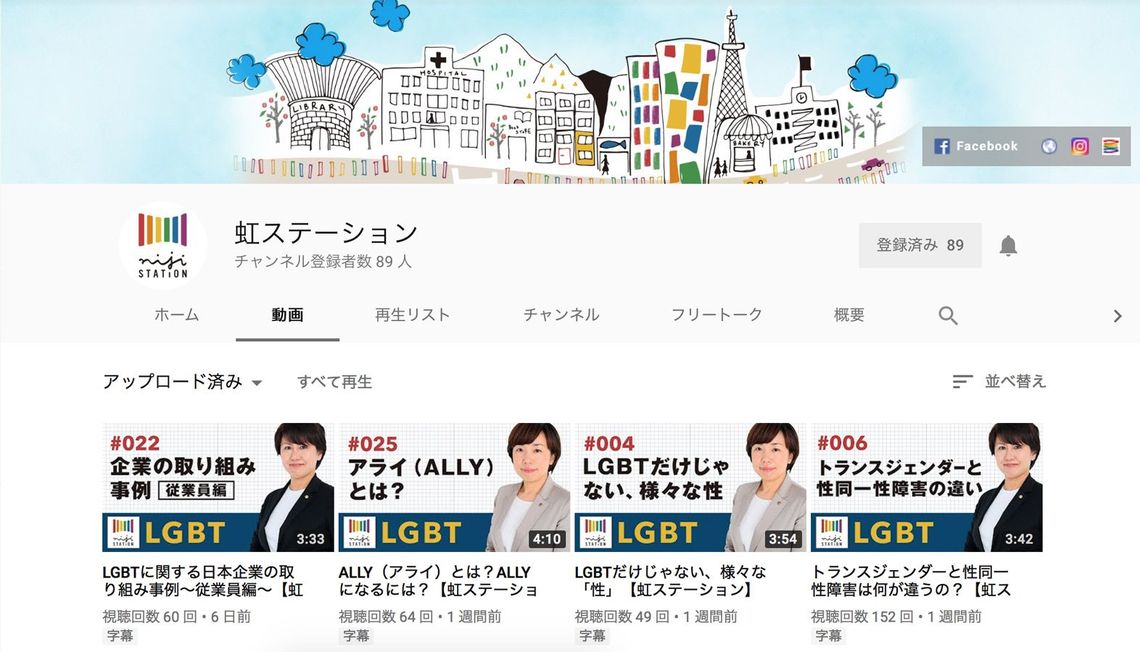1140x652 pixels.
Task: Switch to the チャンネル tab
Action: click(x=561, y=315)
